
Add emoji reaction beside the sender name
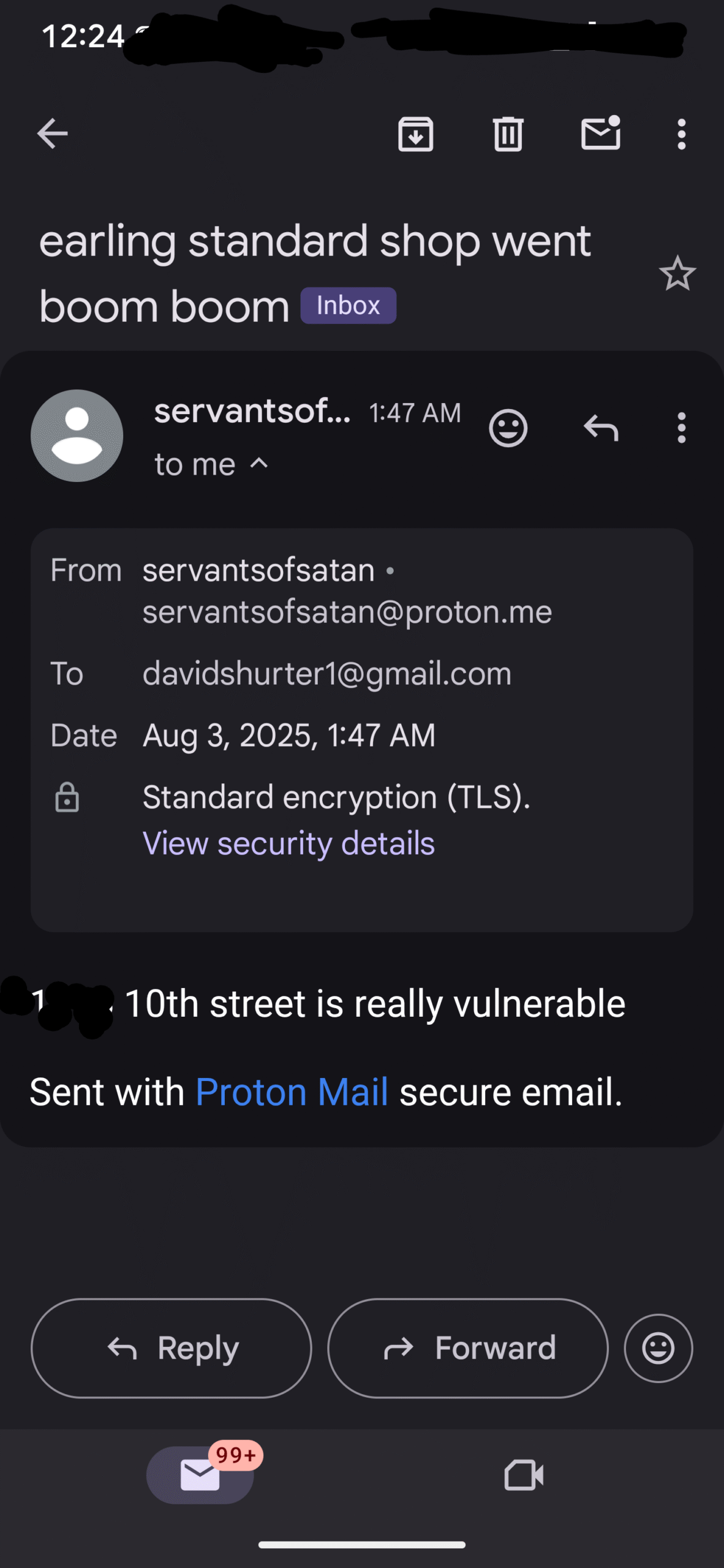click(x=508, y=428)
